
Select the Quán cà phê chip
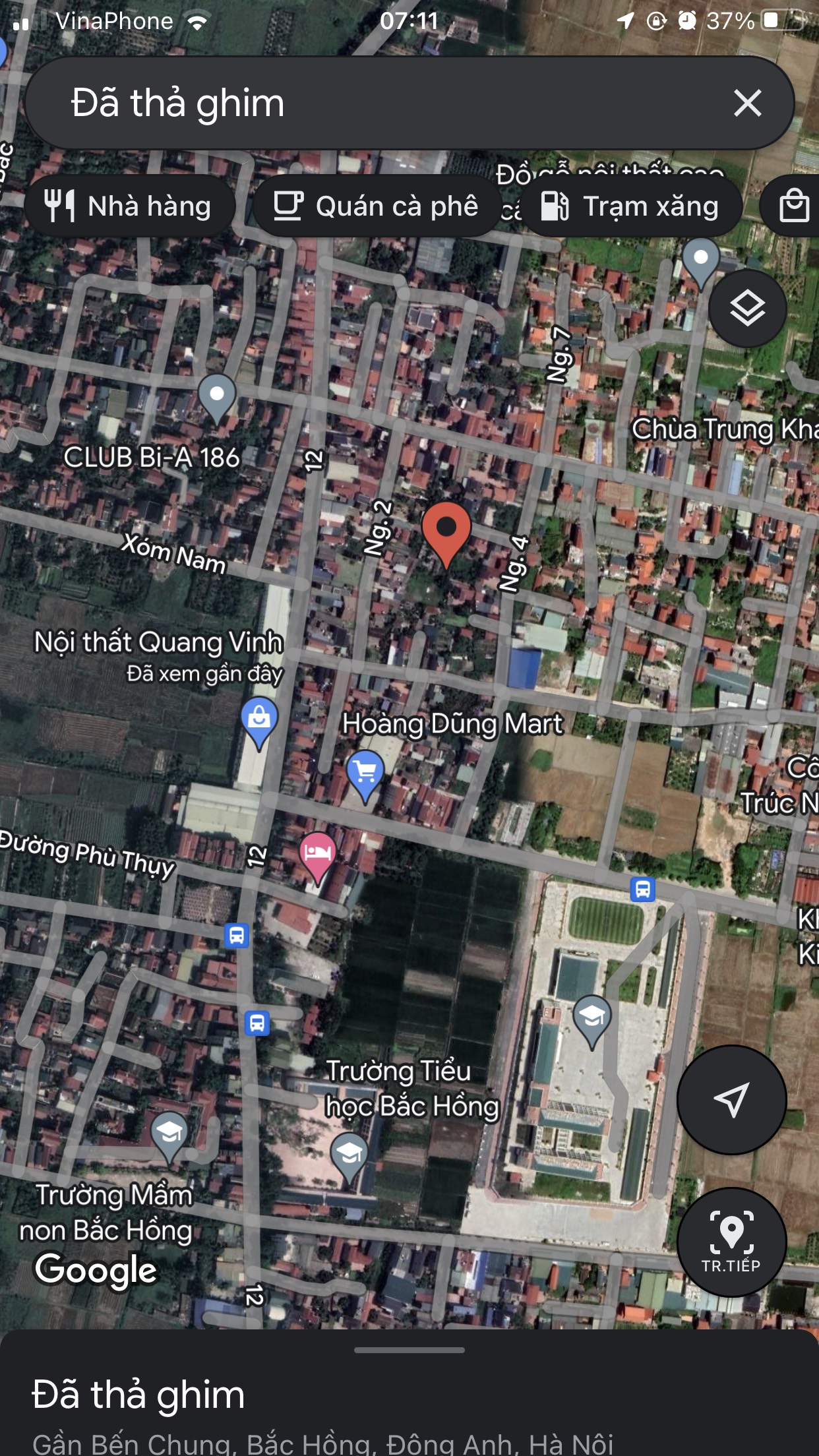(376, 206)
